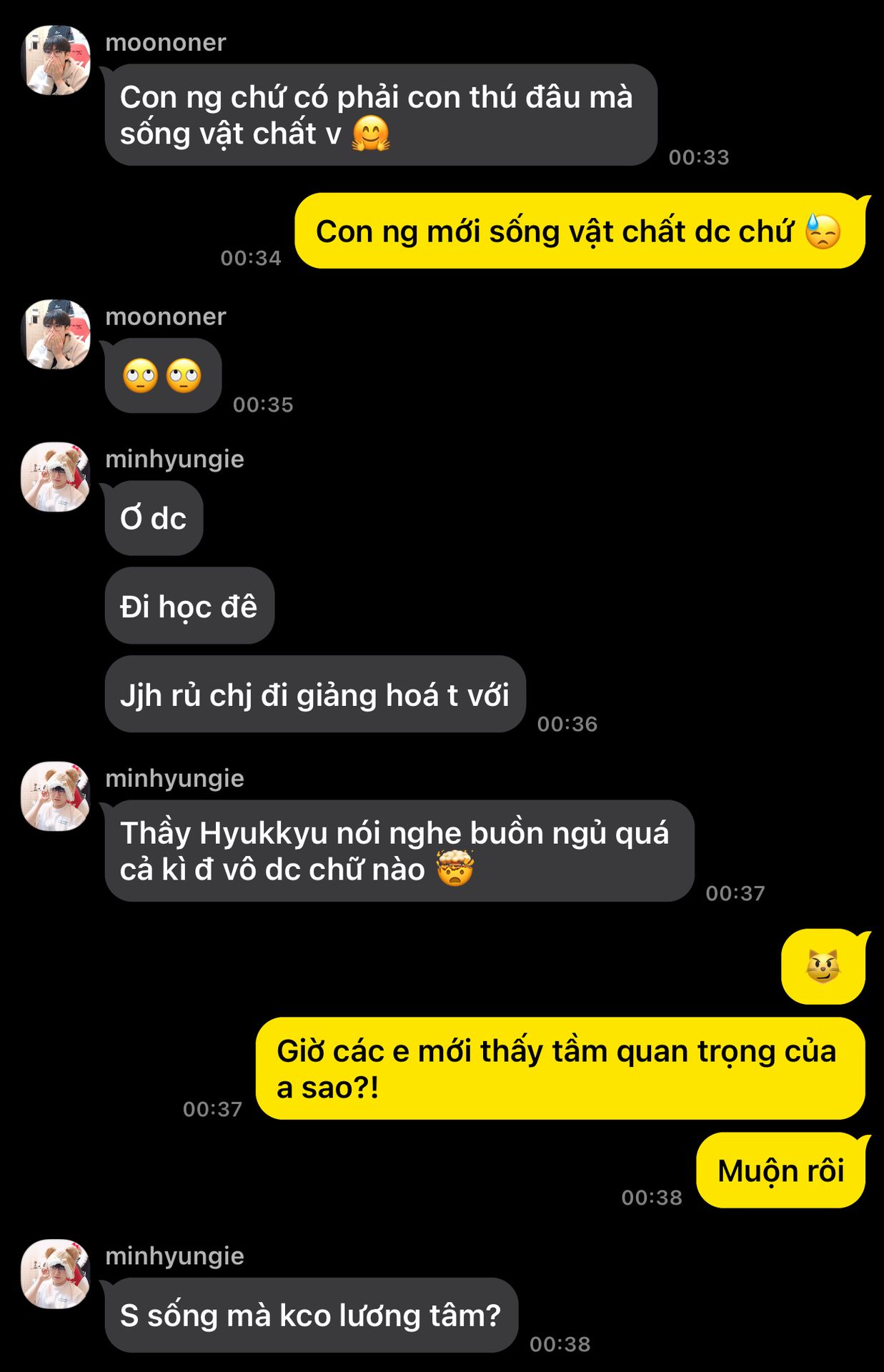Image resolution: width=884 pixels, height=1372 pixels.
Task: Open minhyungie's avatar next to "Ơ dc"
Action: (56, 477)
